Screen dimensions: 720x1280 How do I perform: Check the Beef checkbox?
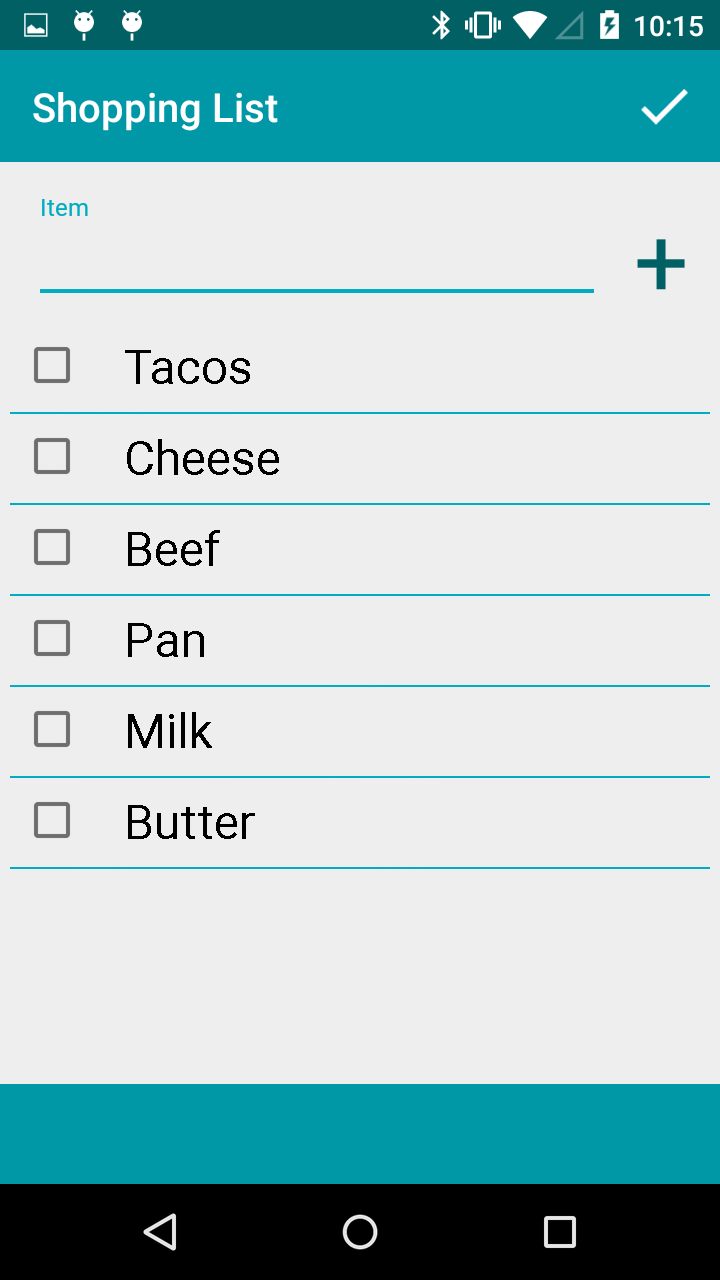tap(51, 548)
